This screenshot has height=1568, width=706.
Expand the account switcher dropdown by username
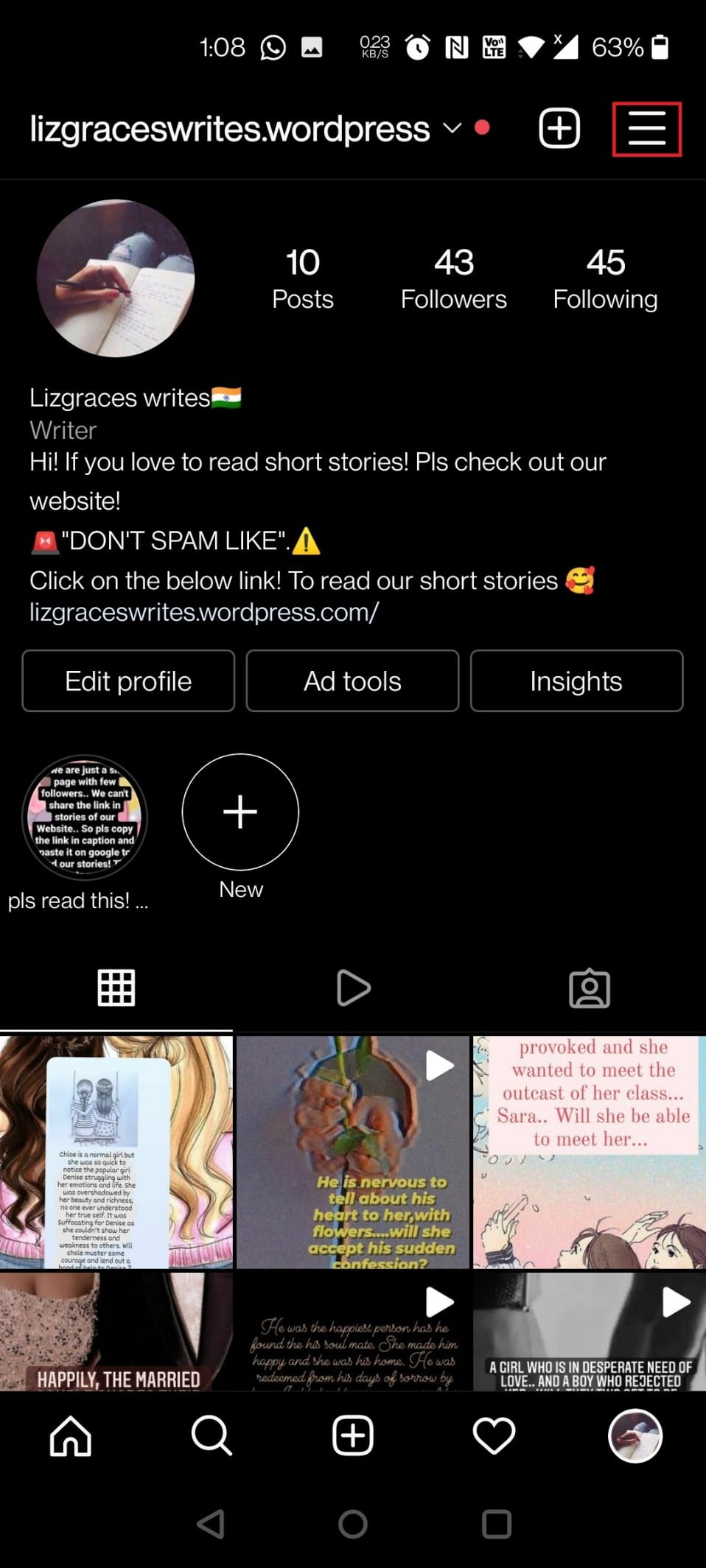(452, 128)
